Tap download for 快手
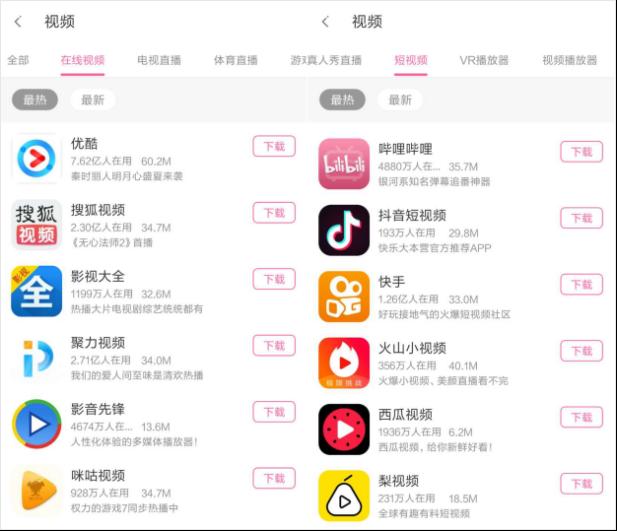The width and height of the screenshot is (617, 531). (x=581, y=284)
